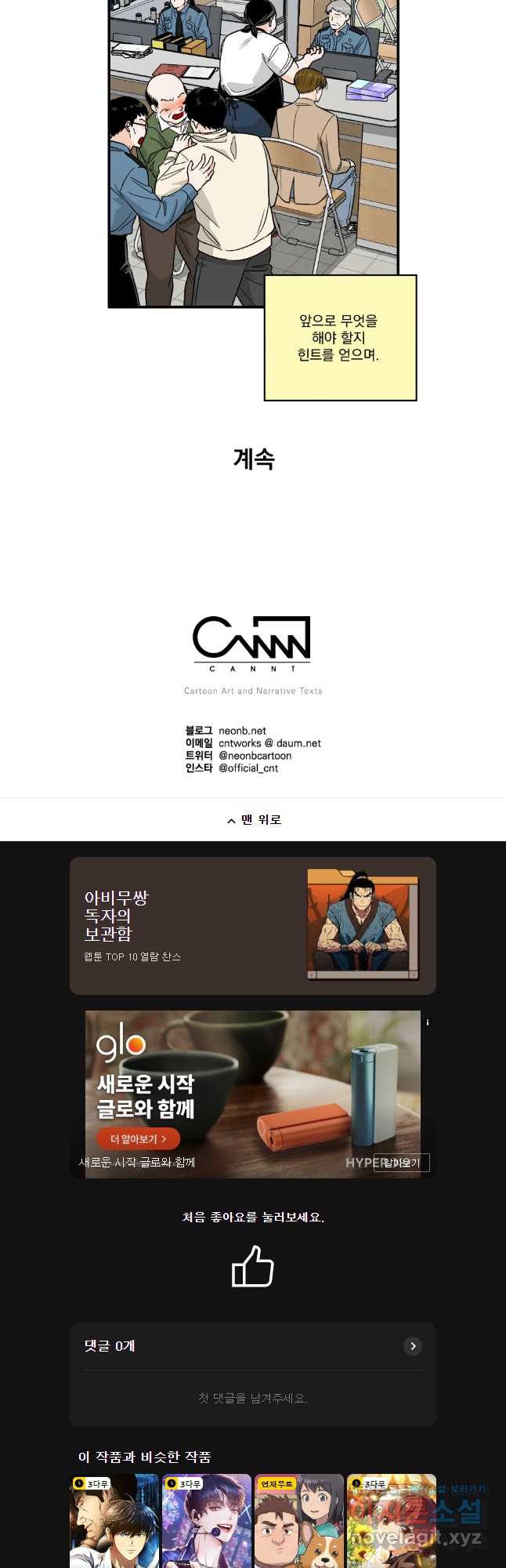Open second similar work with singer cover
This screenshot has height=1568, width=506.
pyautogui.click(x=206, y=1520)
